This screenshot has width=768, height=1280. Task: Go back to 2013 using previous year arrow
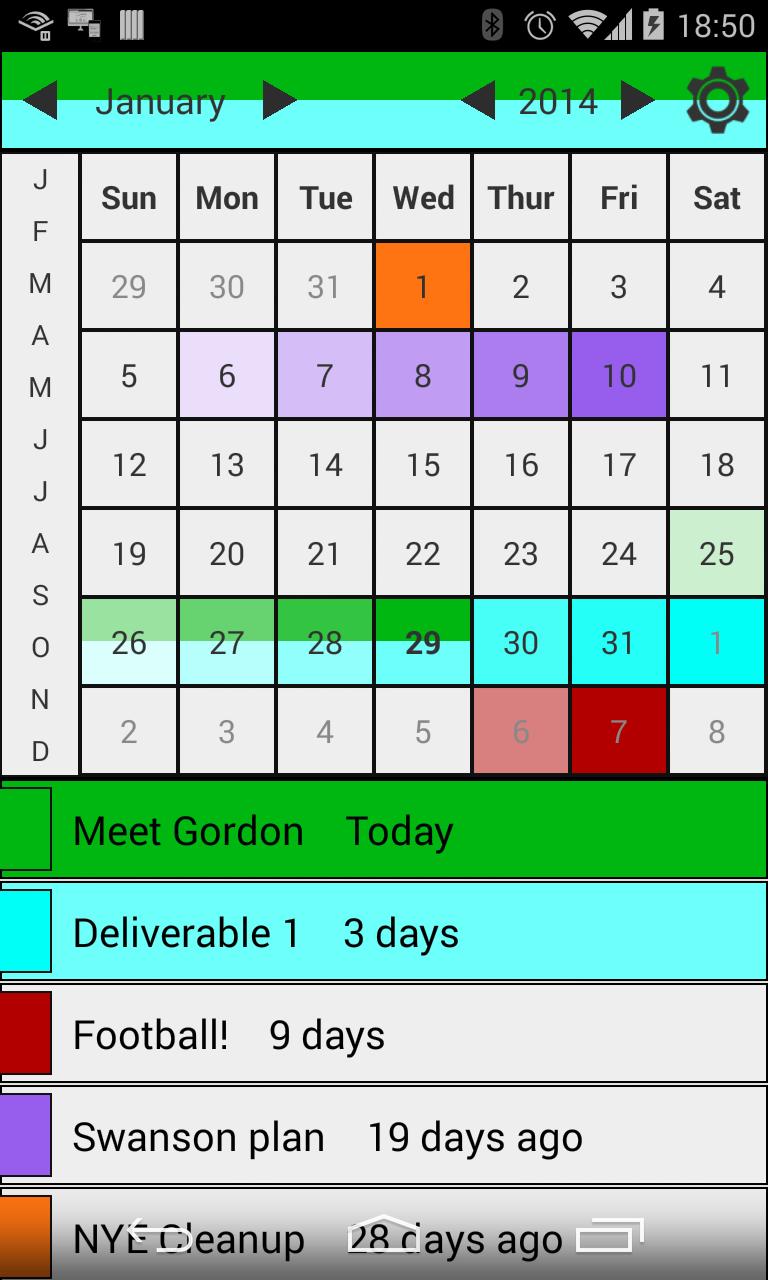point(480,99)
